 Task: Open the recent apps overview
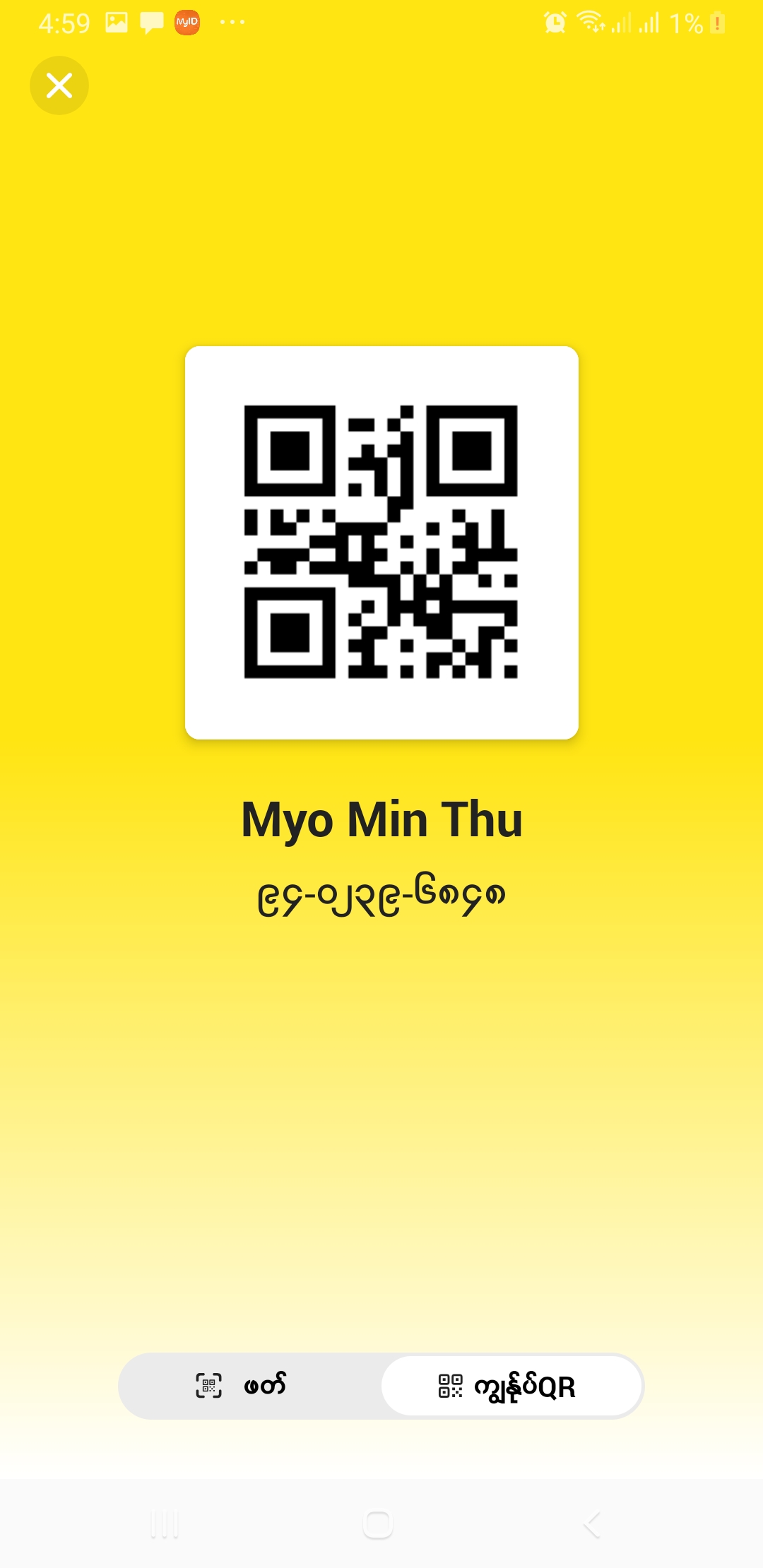(x=165, y=1524)
